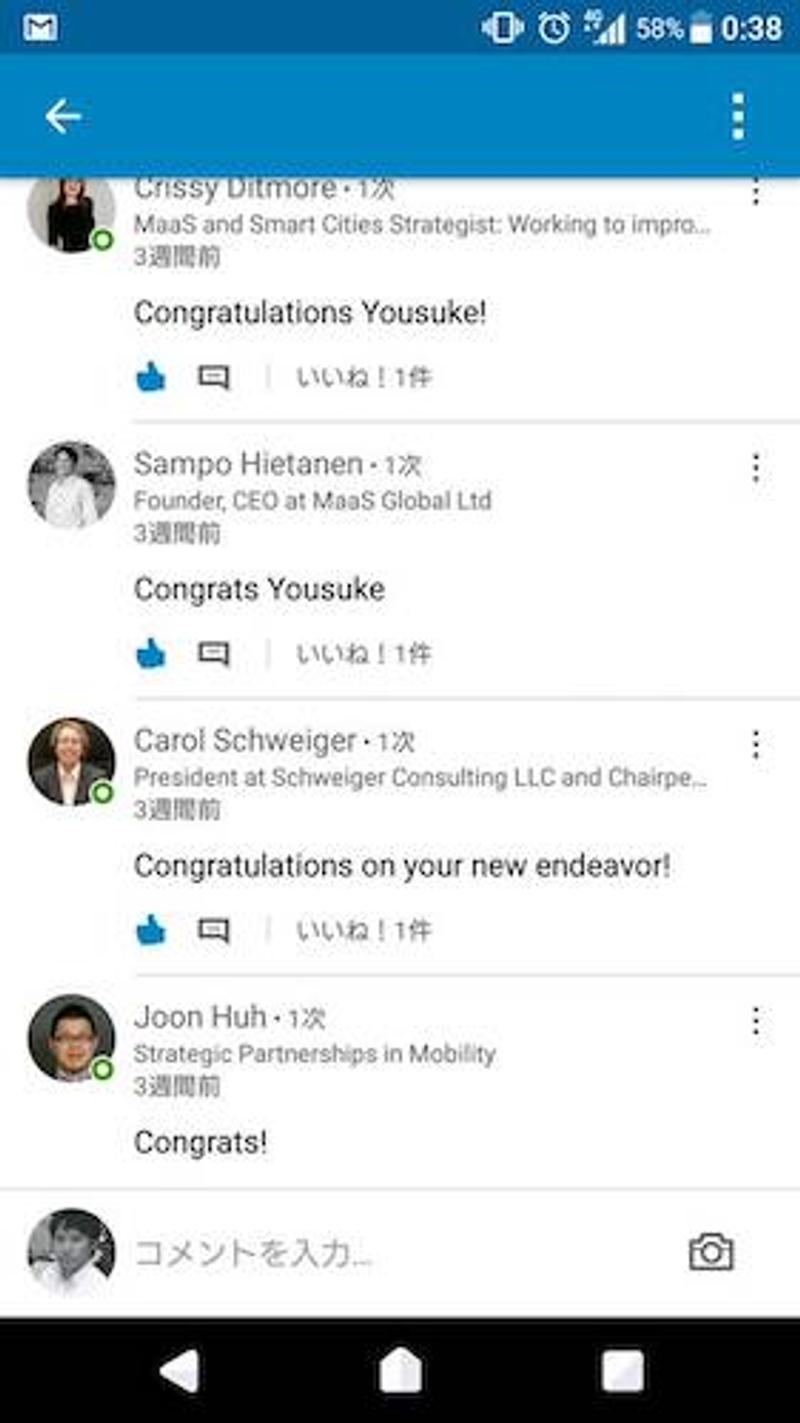The height and width of the screenshot is (1423, 800).
Task: View likes on Sampo Hietanen's comment
Action: pos(363,654)
